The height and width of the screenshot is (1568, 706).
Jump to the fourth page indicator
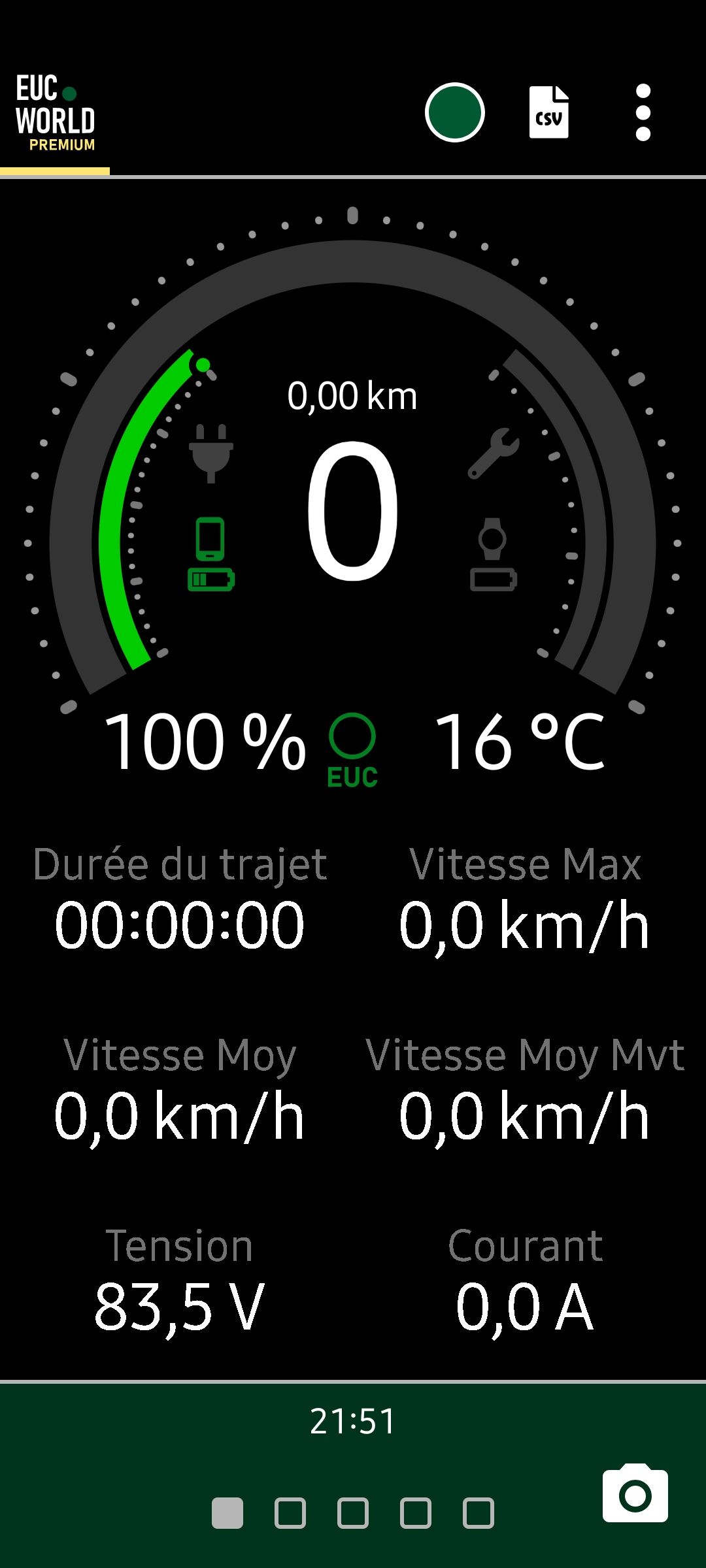click(416, 1513)
